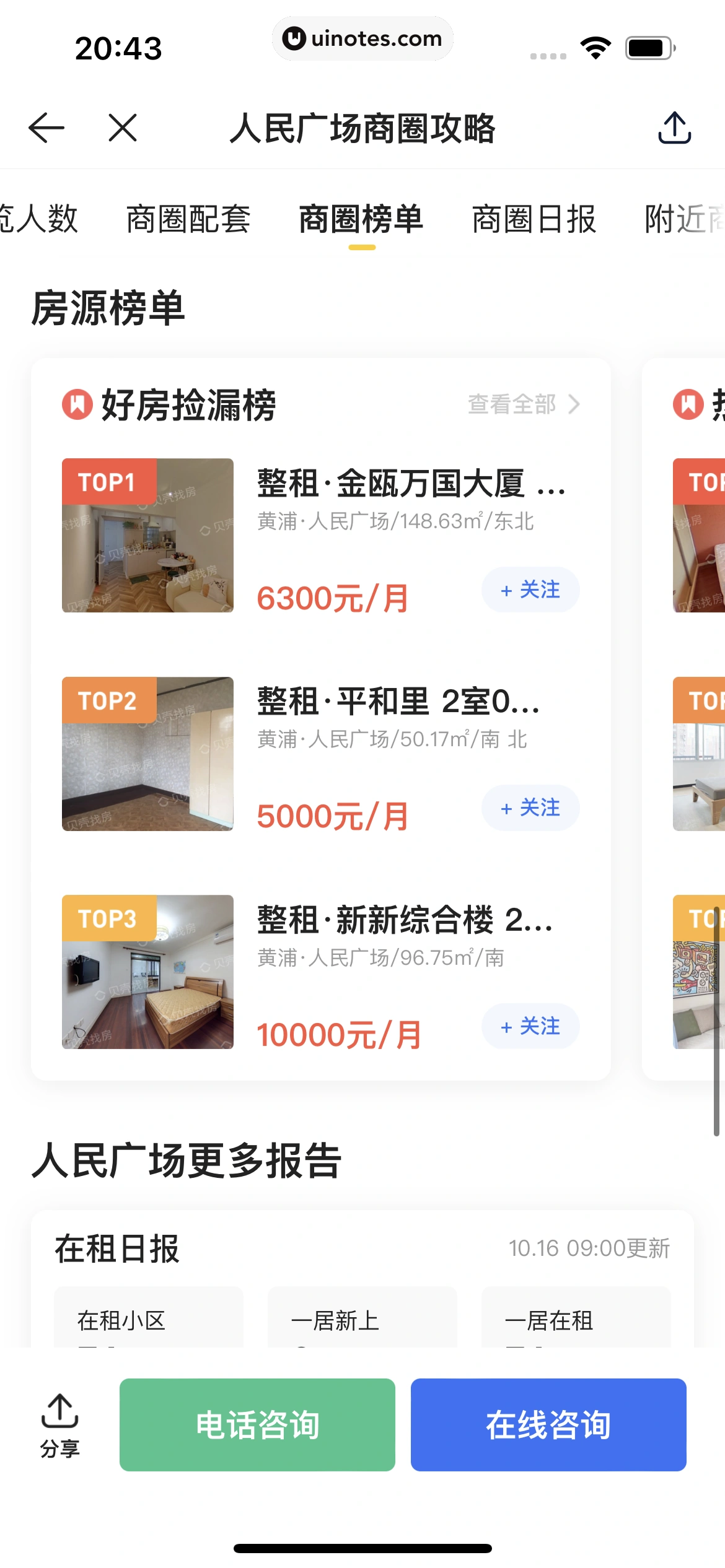Start an online chat via 在线咨询
Screen dimensions: 725x1568
pos(548,1425)
